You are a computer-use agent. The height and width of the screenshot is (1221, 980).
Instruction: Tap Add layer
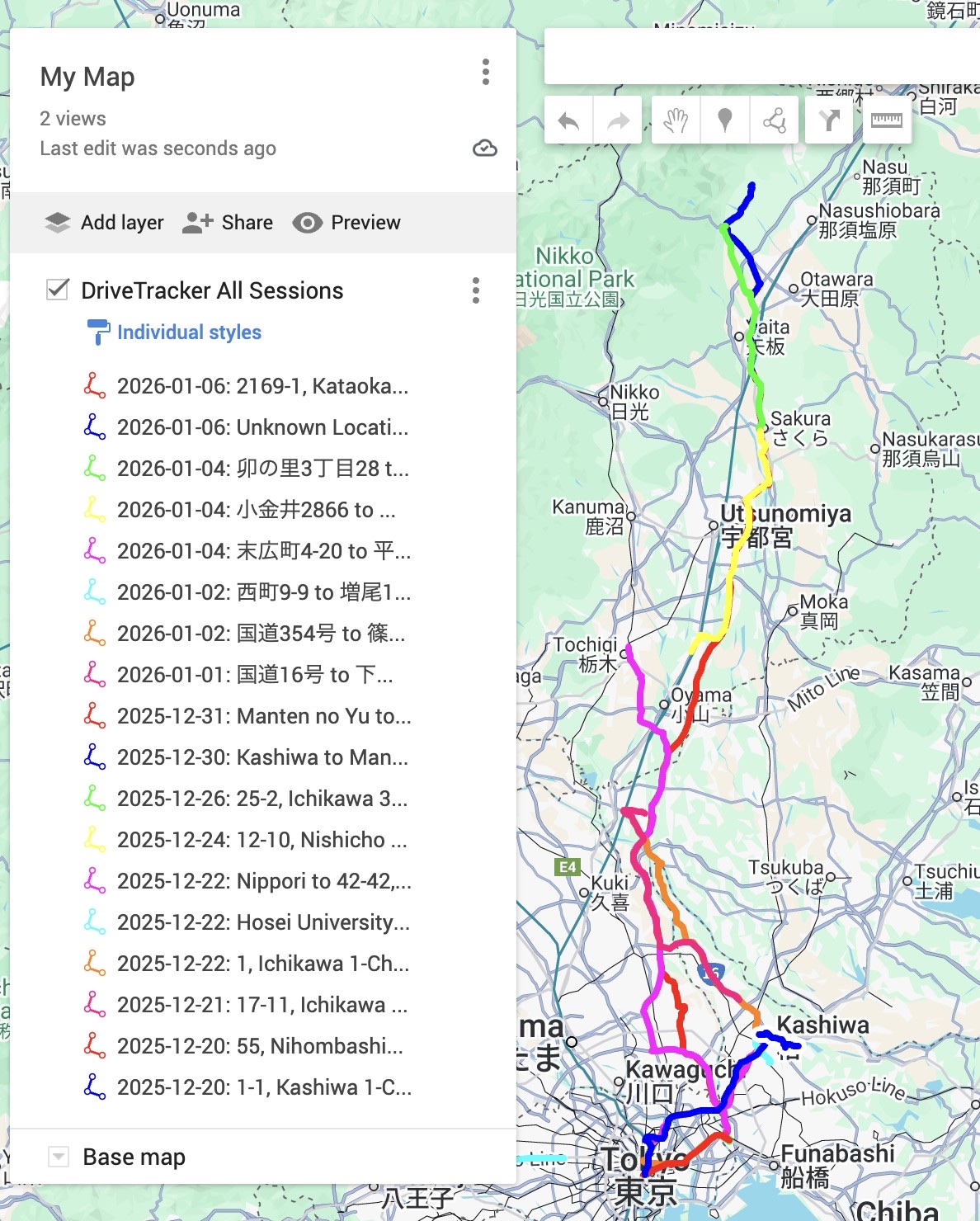(105, 223)
